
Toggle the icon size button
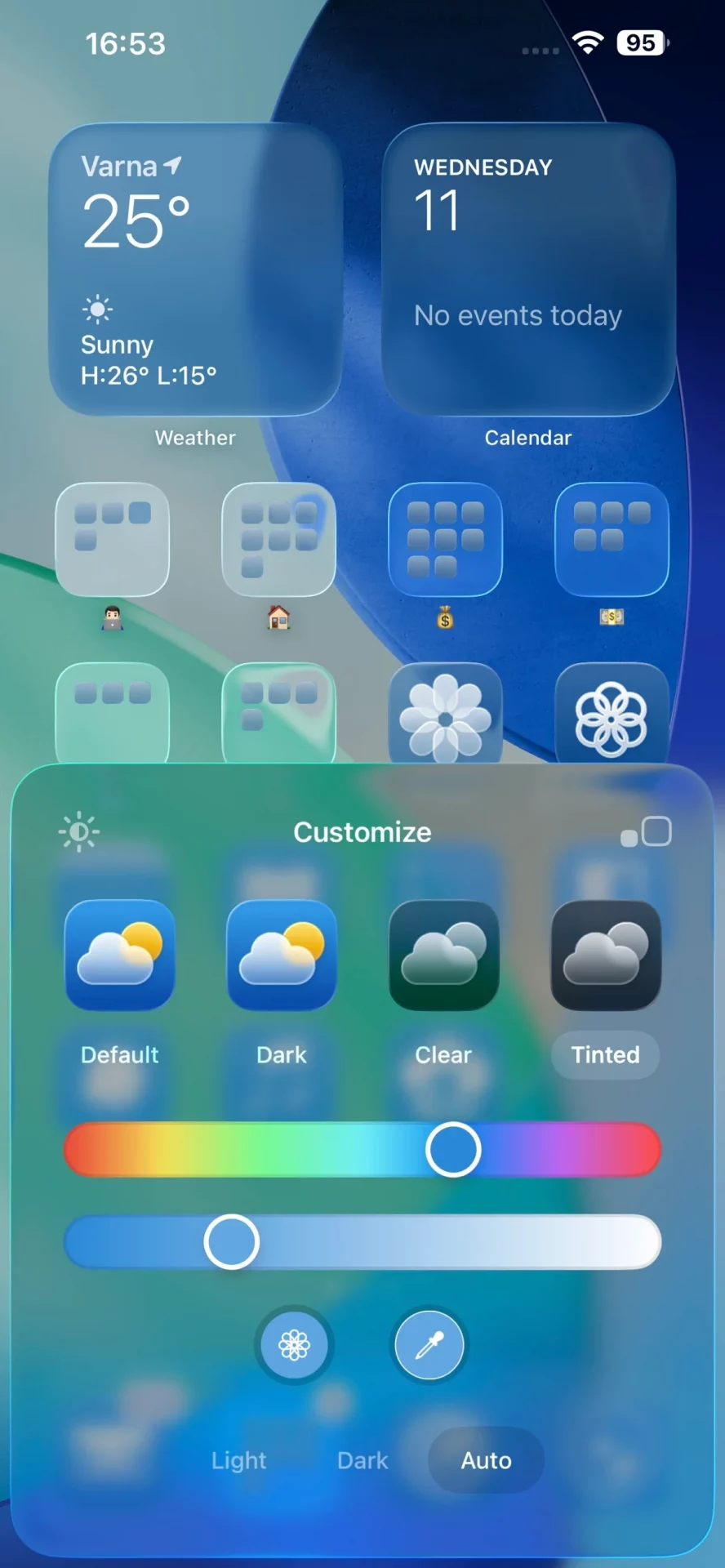click(x=647, y=832)
